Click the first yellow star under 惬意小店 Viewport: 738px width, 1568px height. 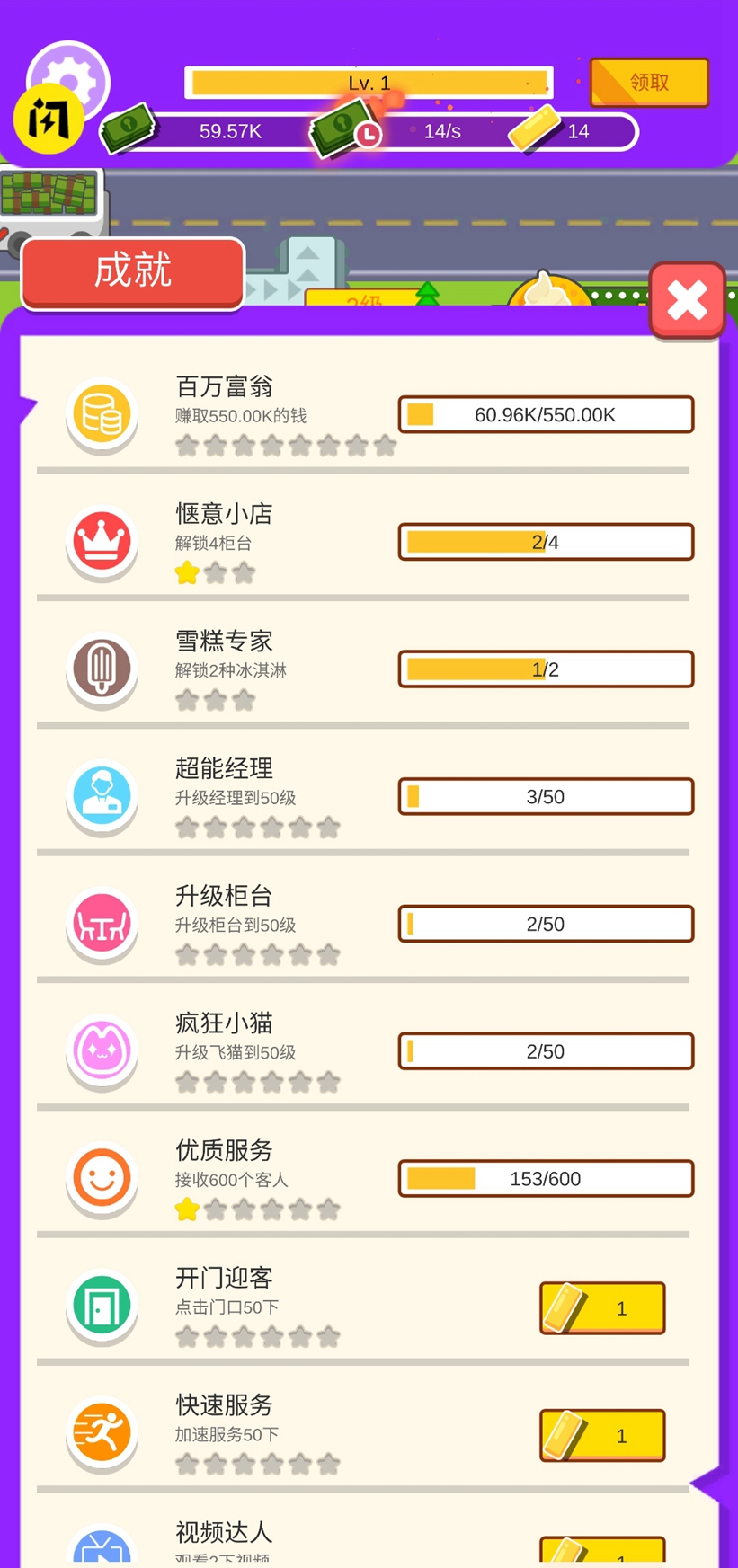coord(186,572)
